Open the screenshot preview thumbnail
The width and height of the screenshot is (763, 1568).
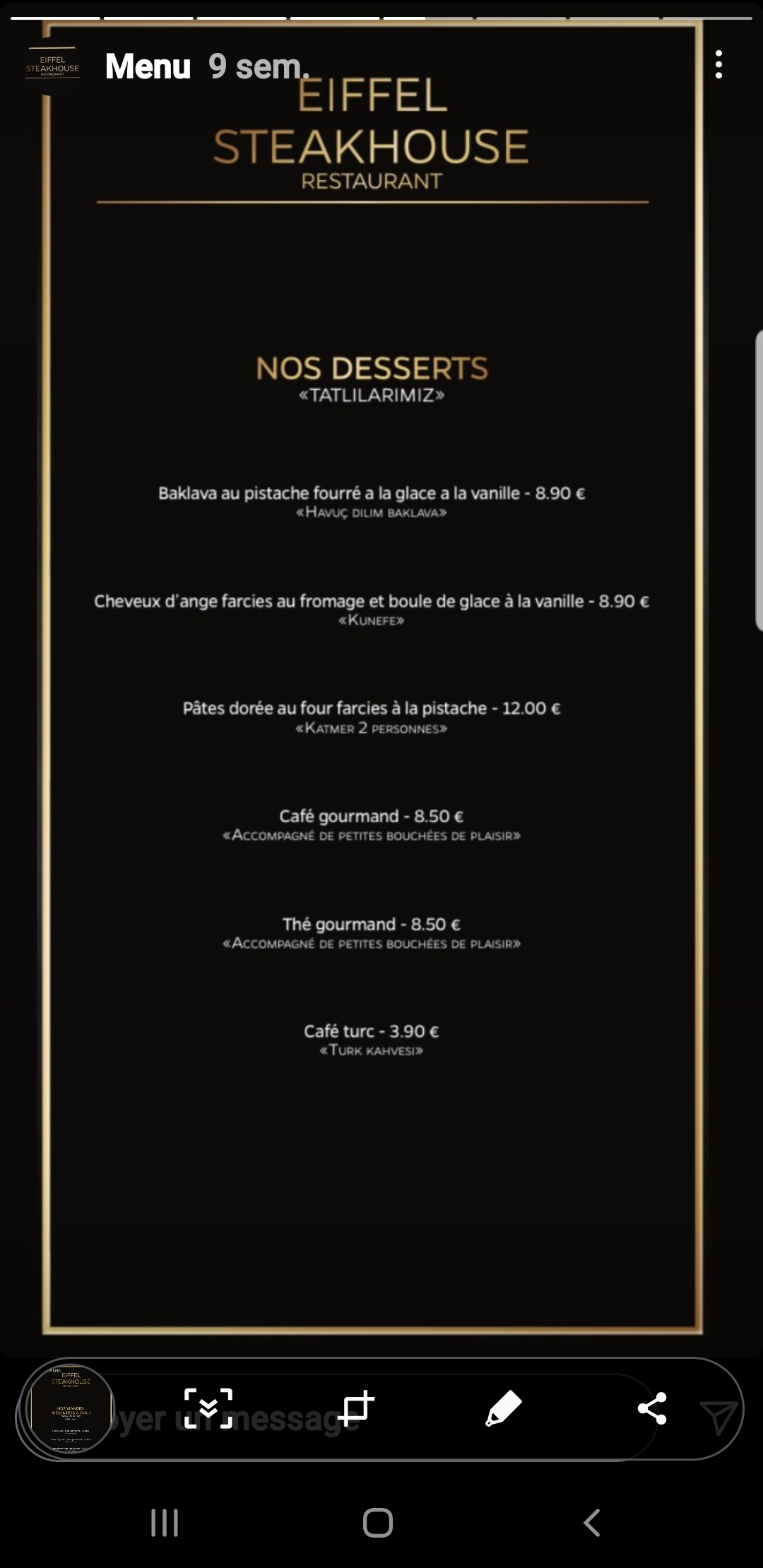(x=71, y=1409)
